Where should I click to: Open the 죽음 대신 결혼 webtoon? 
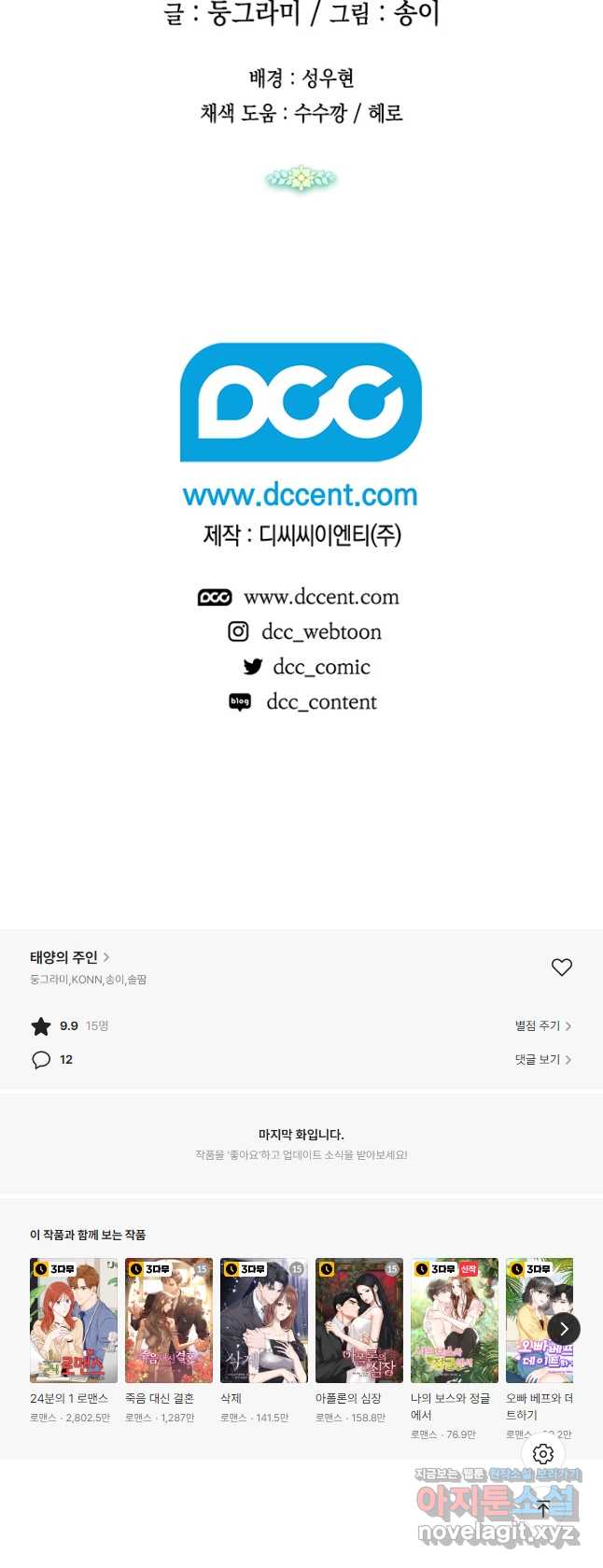point(169,1321)
